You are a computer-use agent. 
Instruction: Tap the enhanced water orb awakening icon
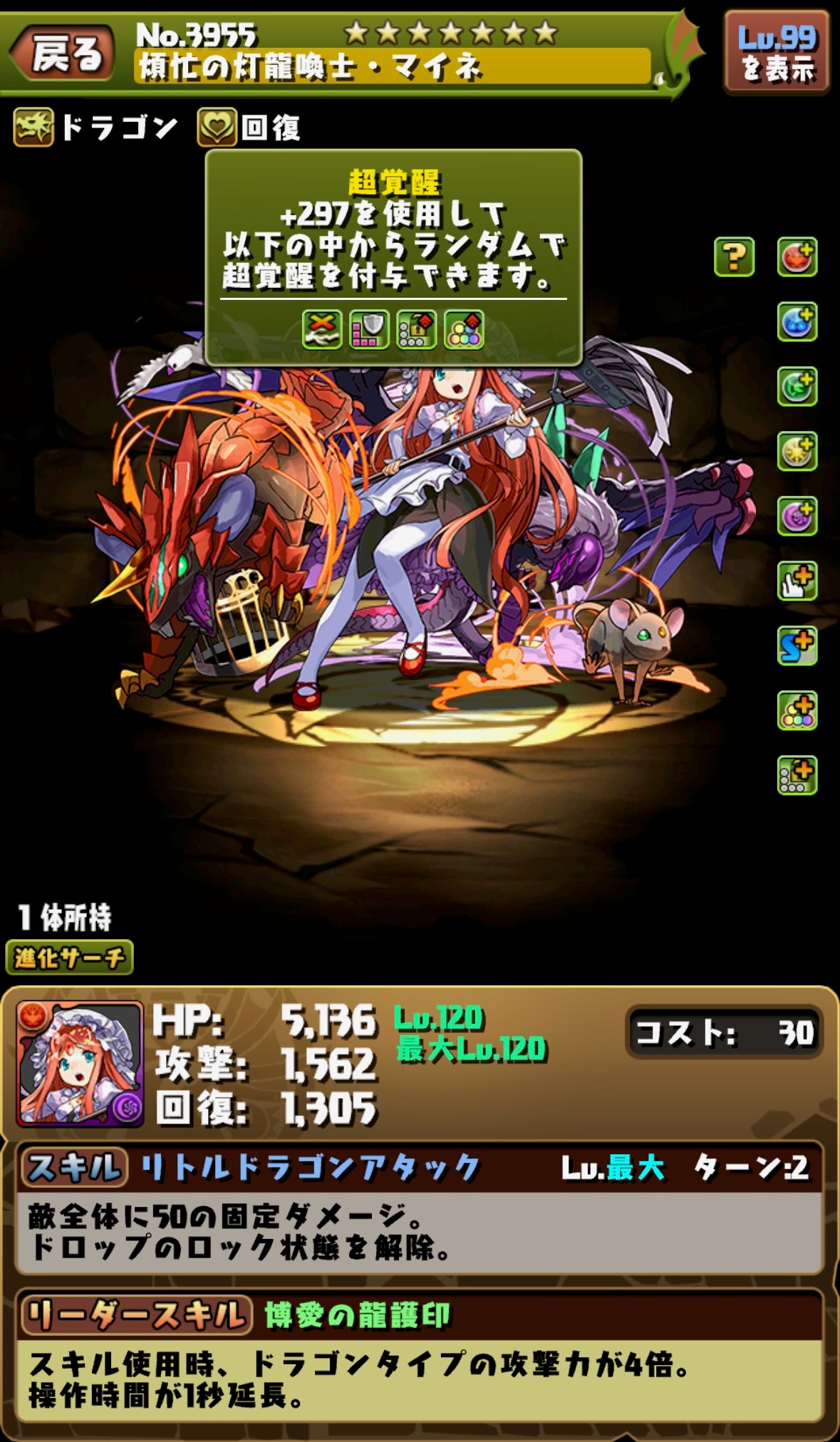tap(797, 321)
